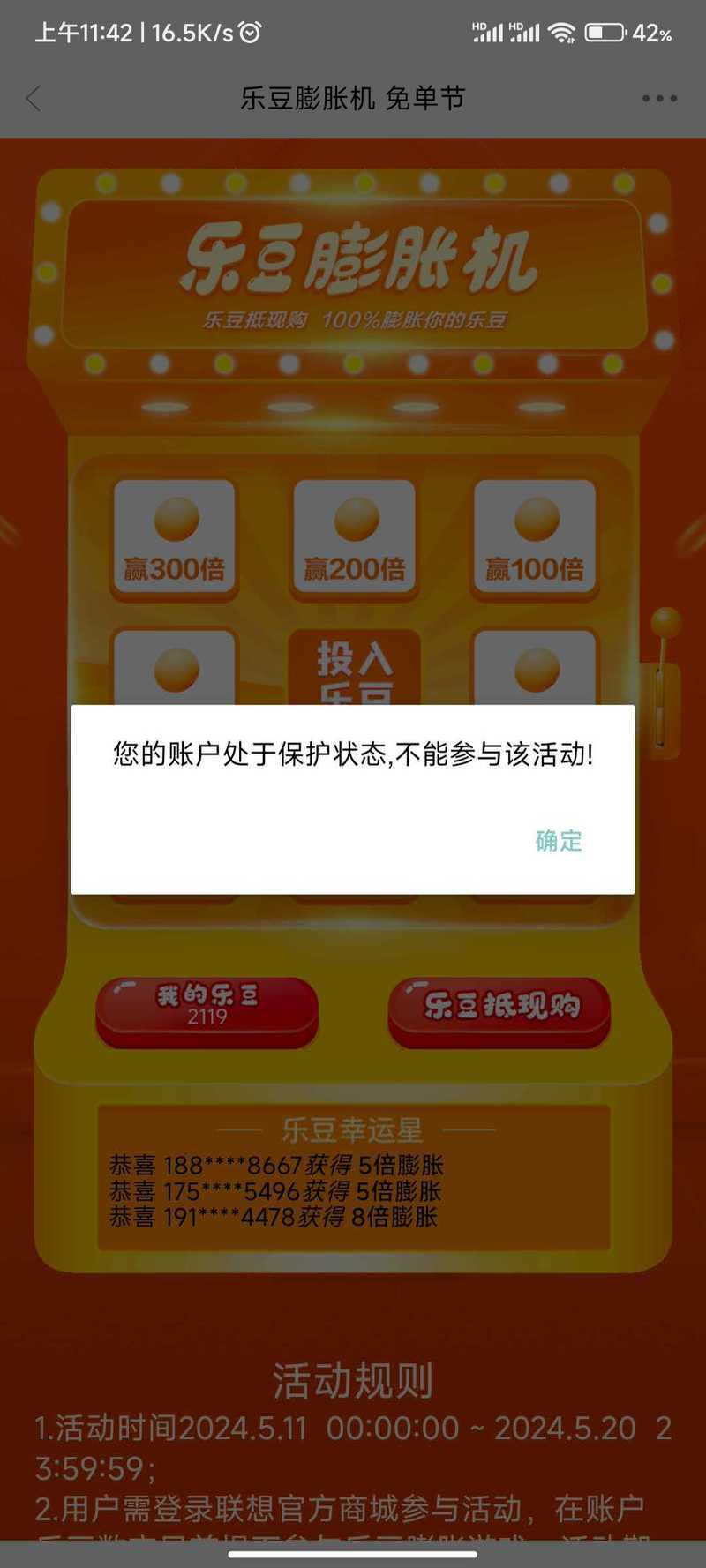Confirm the dialog with 确定
The image size is (706, 1568).
pos(559,841)
